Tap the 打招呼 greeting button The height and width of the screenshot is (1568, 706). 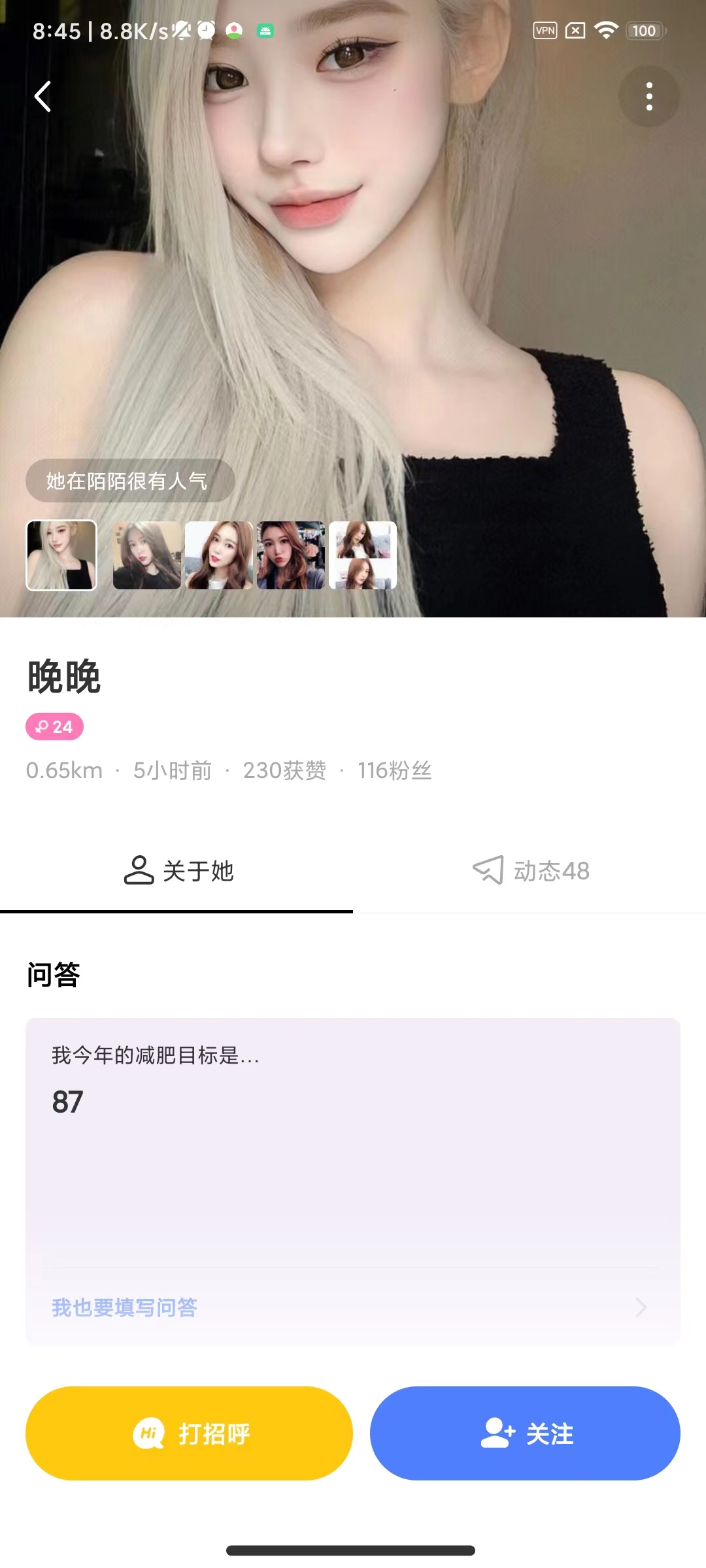click(x=189, y=1433)
